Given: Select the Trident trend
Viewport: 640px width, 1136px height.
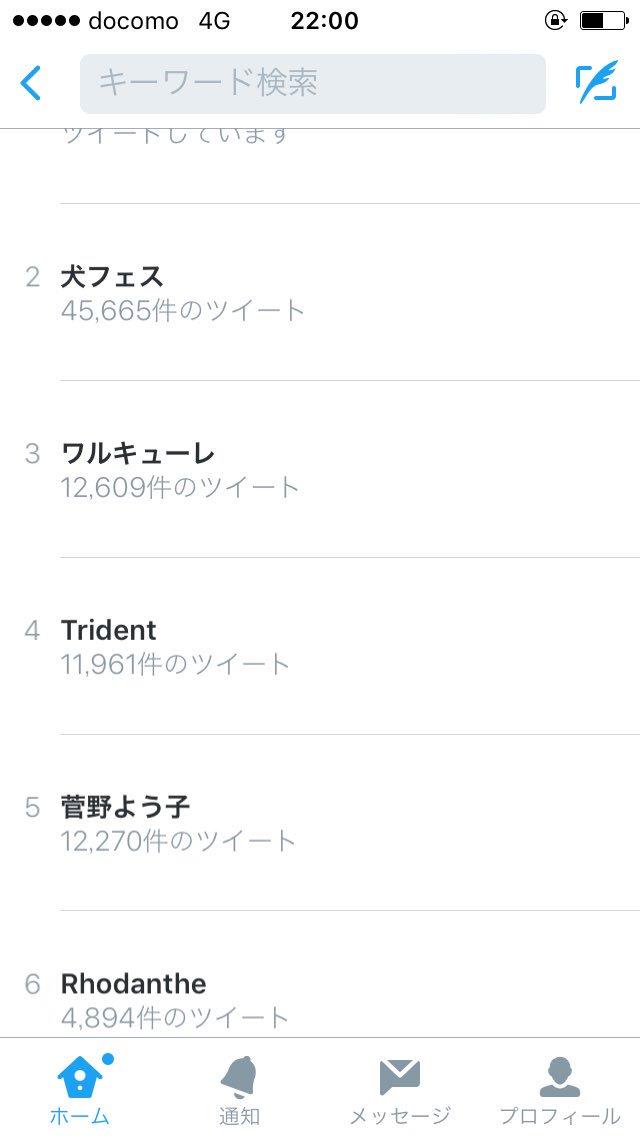Looking at the screenshot, I should [x=320, y=646].
